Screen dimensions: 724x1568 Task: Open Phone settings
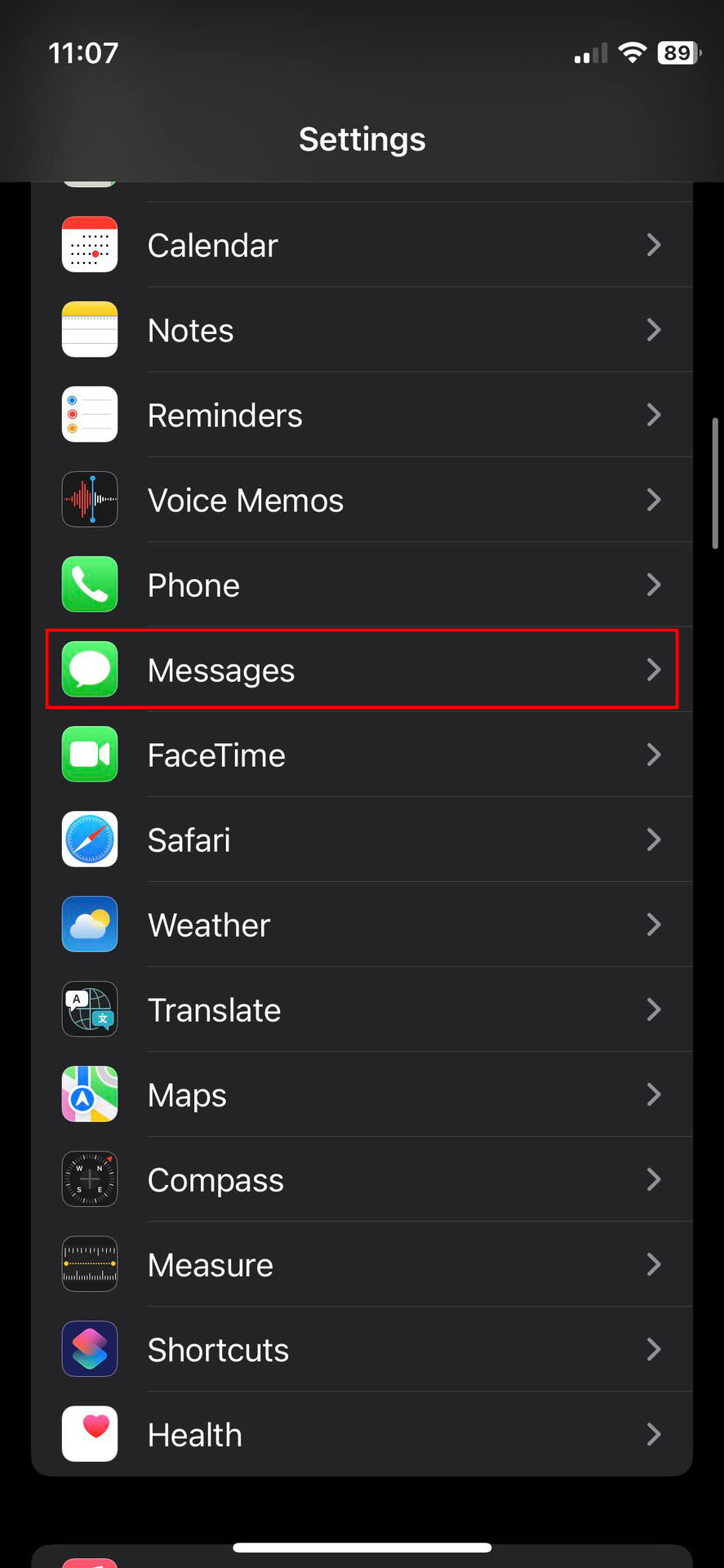tap(362, 585)
